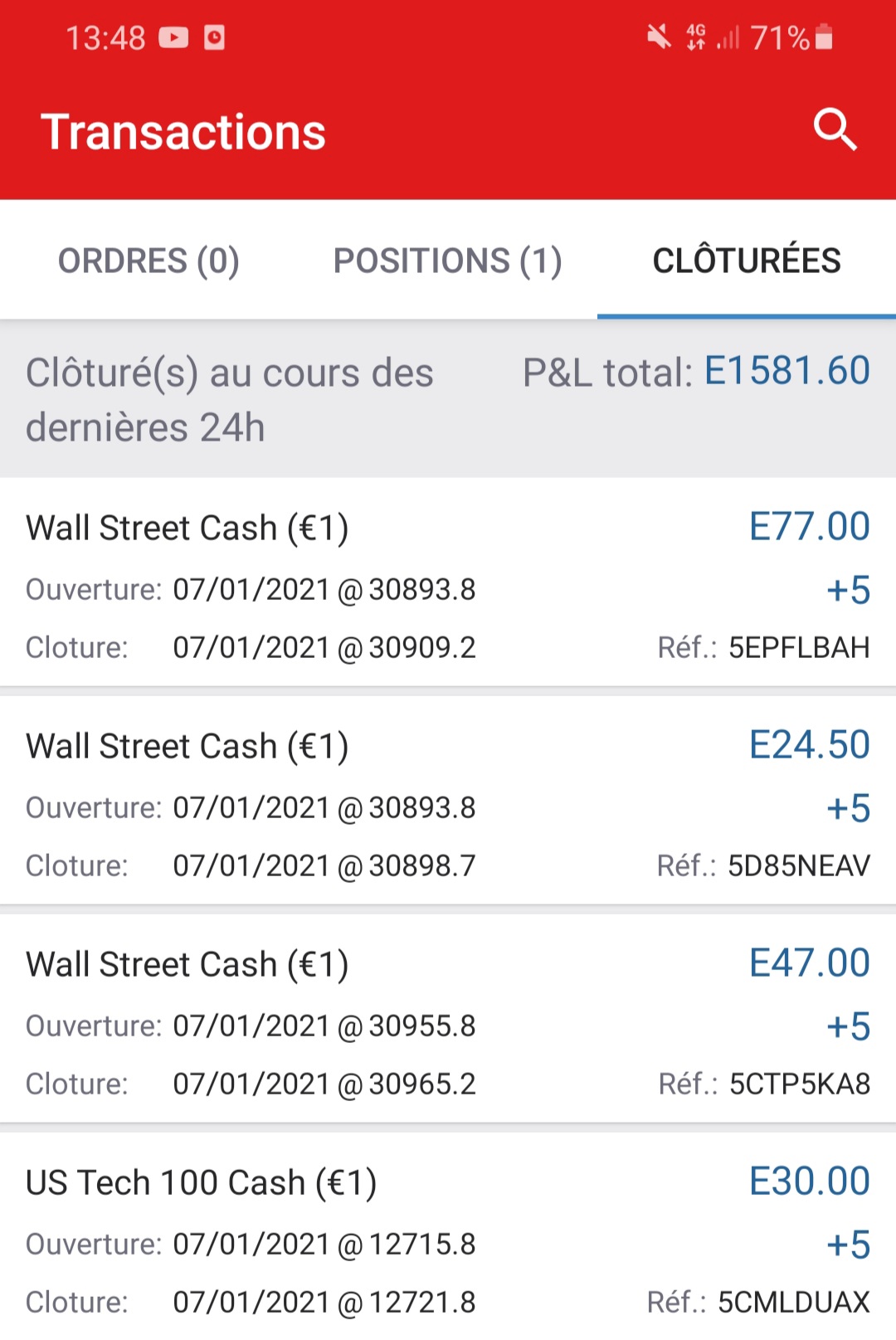
Task: Open the search magnifier icon
Action: coord(835,130)
